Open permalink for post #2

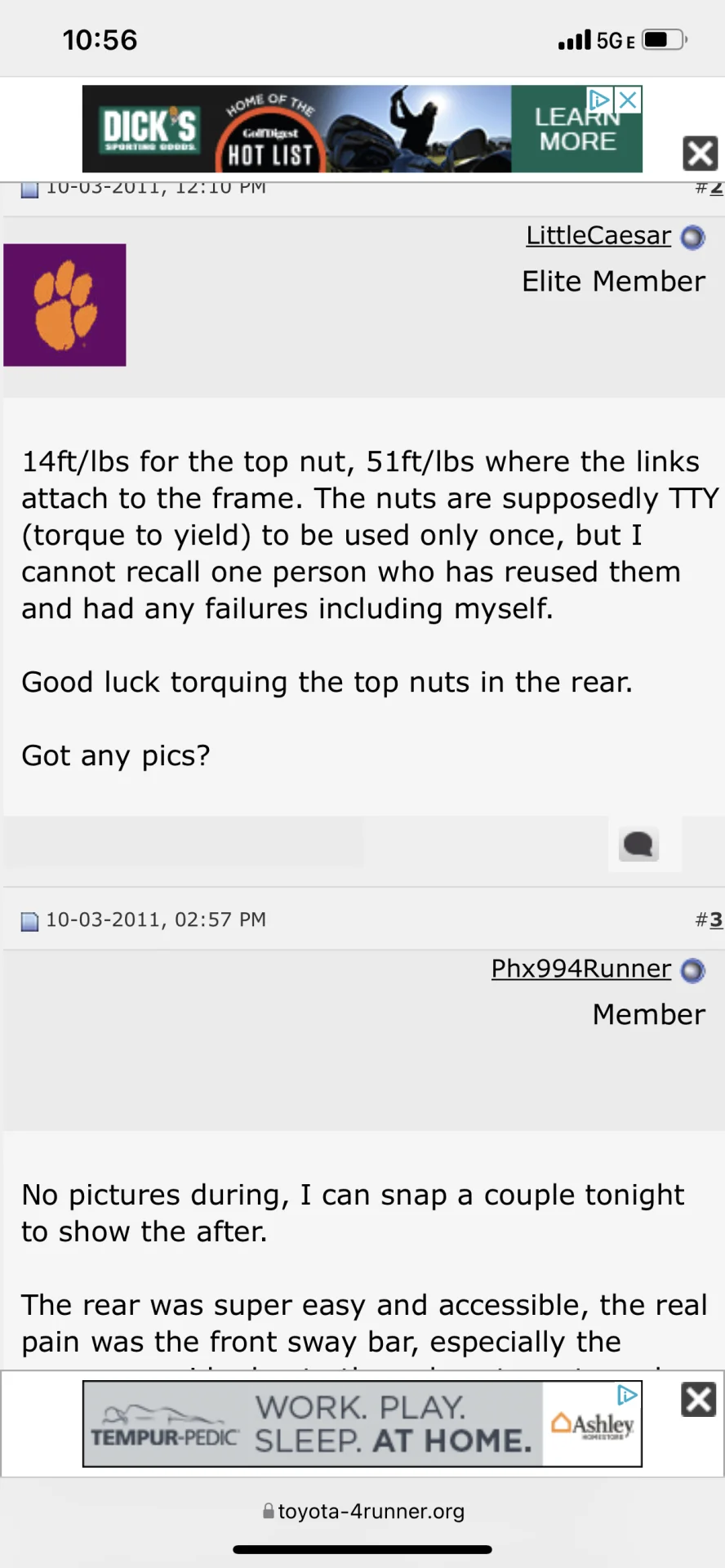point(715,188)
